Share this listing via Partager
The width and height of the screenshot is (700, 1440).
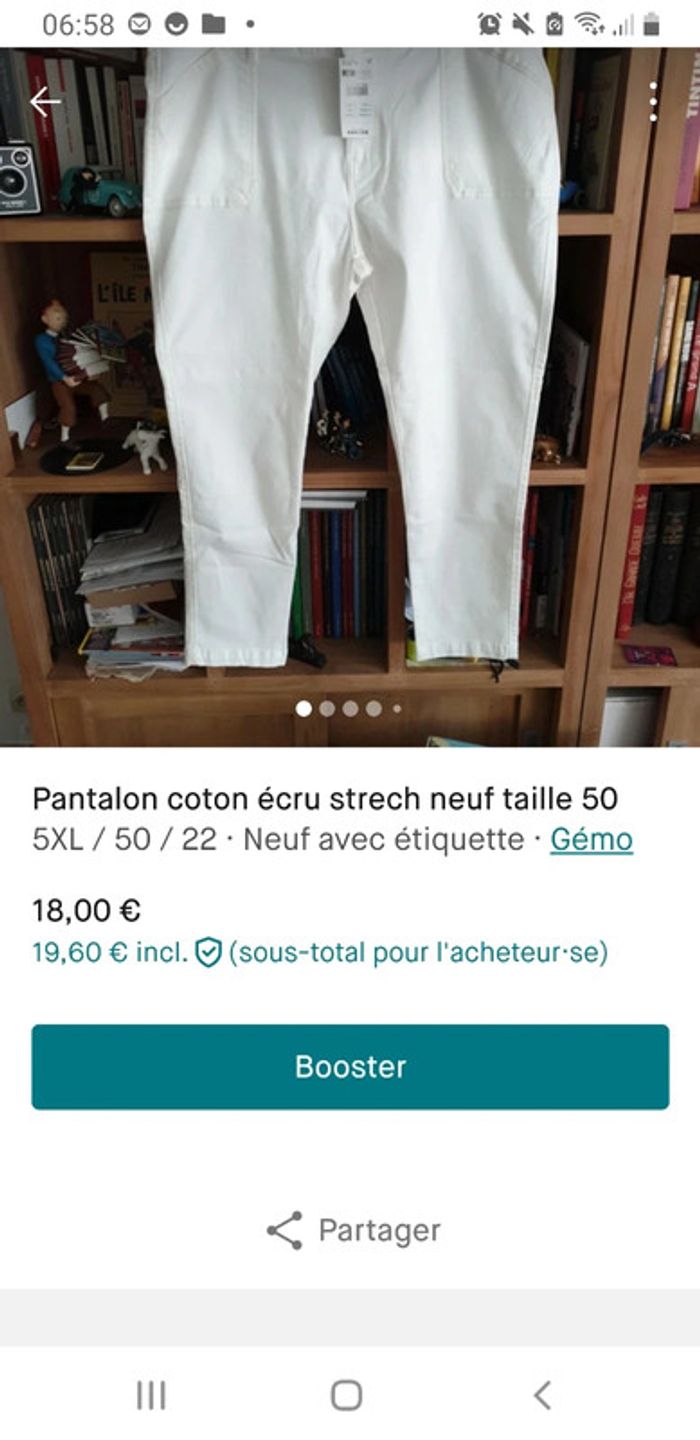coord(353,1230)
